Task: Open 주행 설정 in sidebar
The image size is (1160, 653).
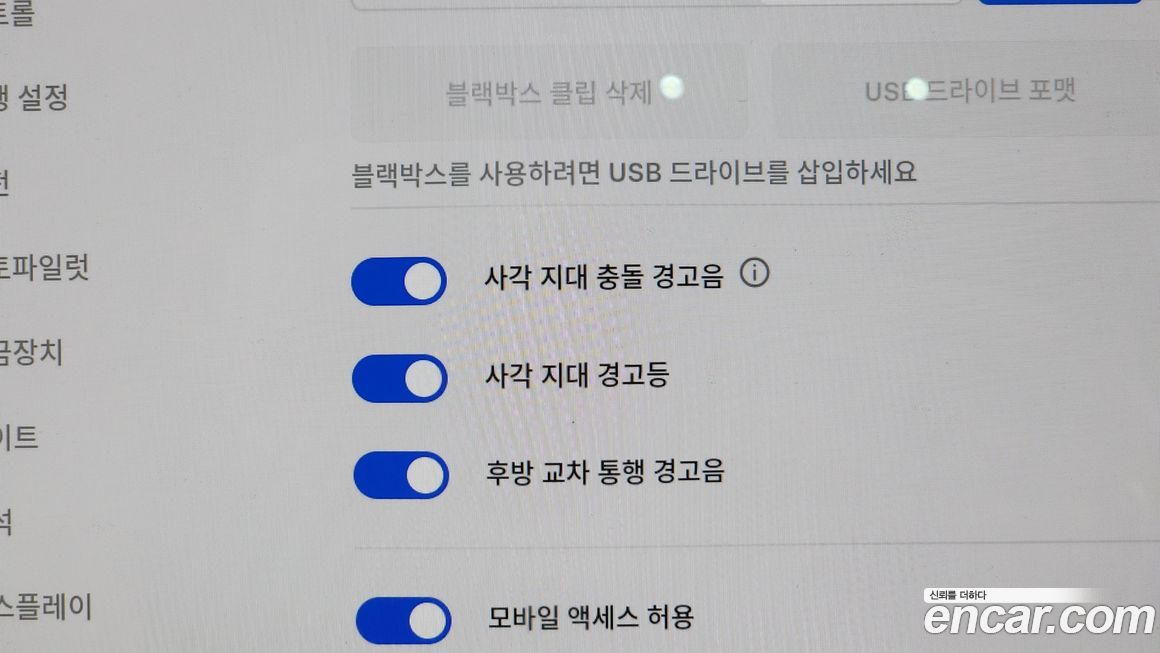Action: click(x=35, y=98)
